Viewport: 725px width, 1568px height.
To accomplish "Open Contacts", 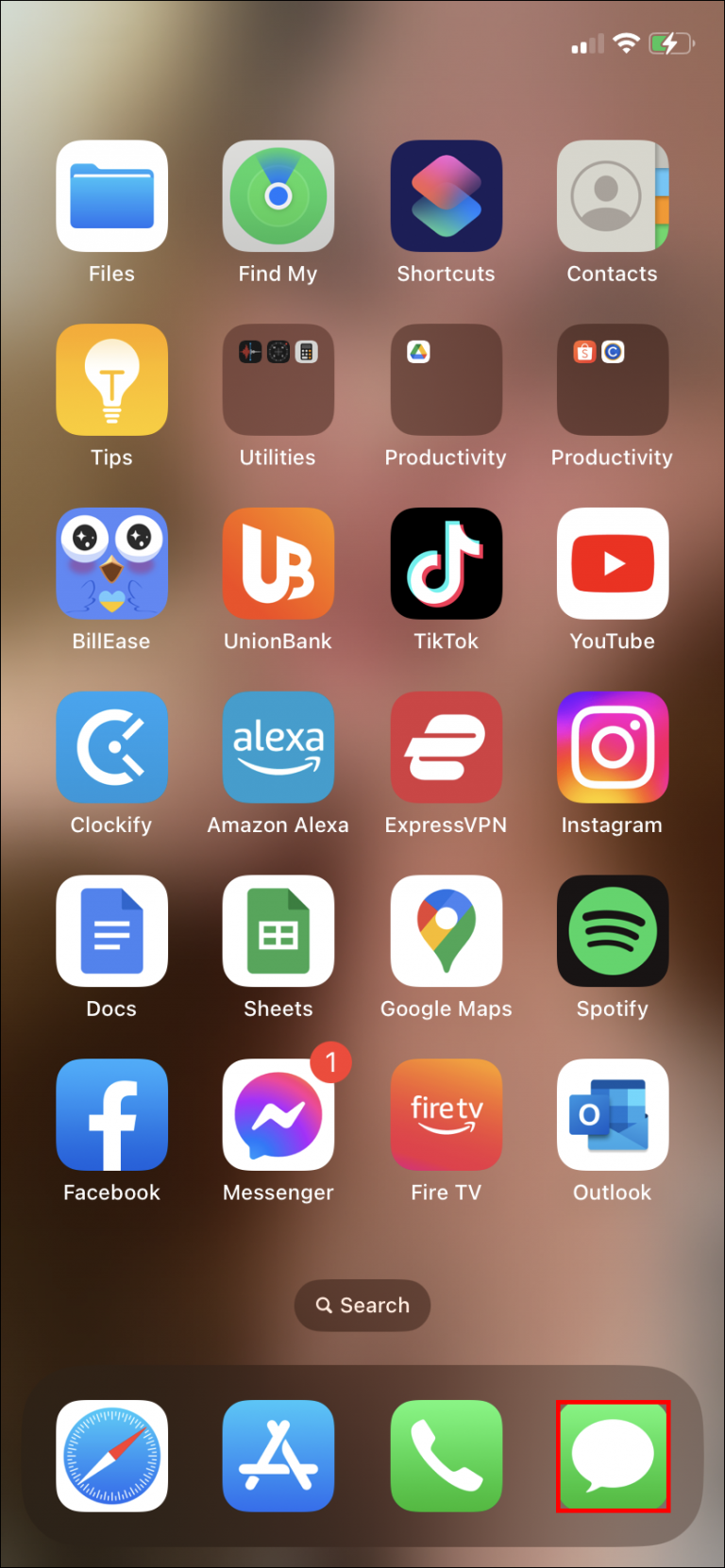I will coord(613,196).
